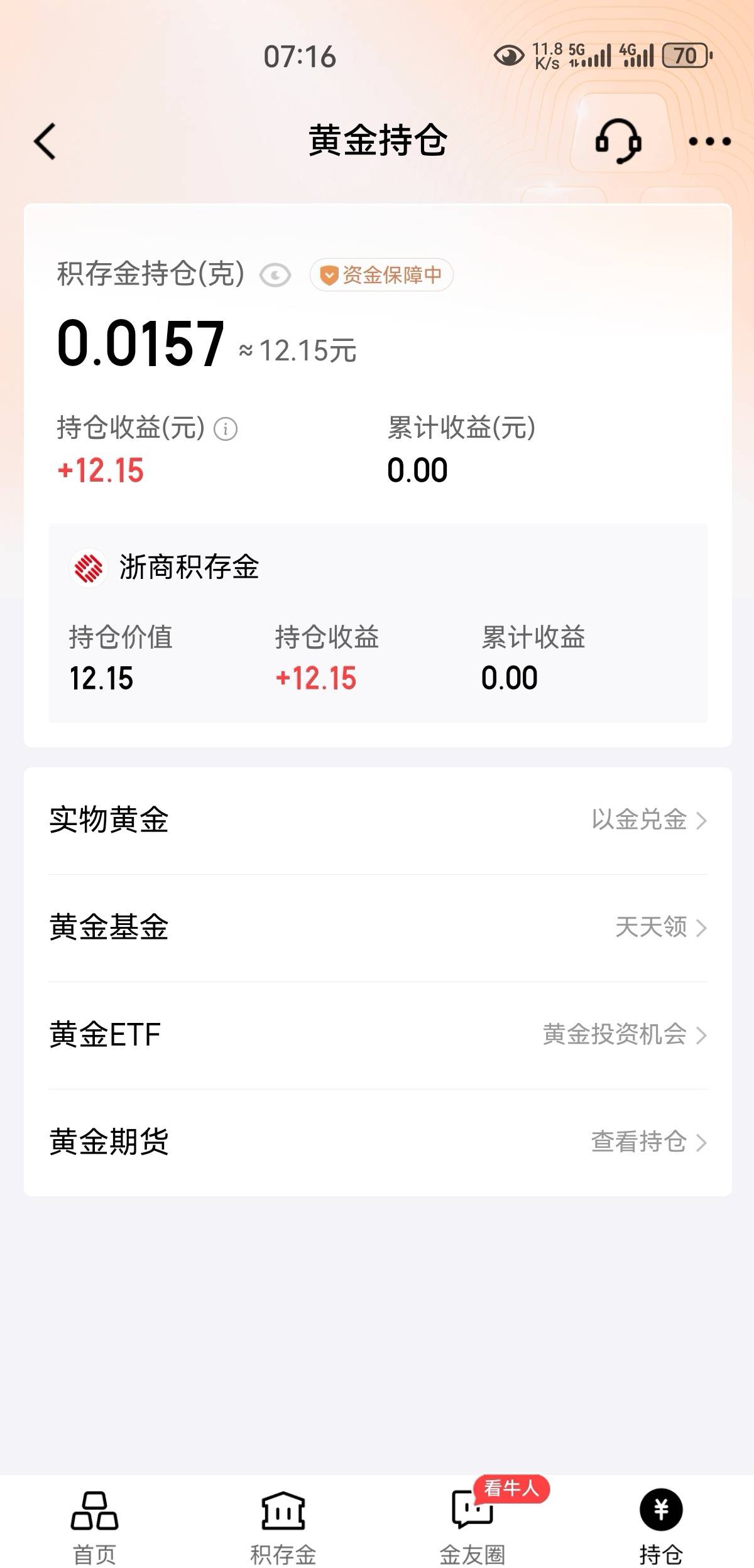
Task: Go back using the top-left arrow
Action: pos(45,141)
